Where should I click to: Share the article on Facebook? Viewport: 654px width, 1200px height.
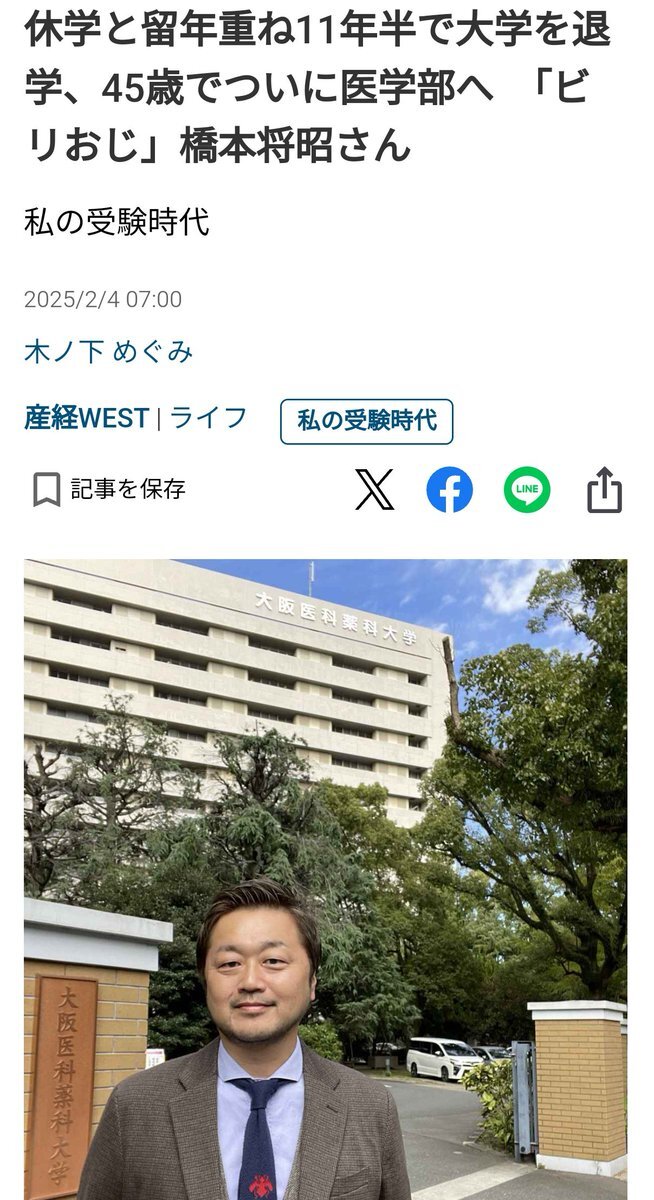450,490
